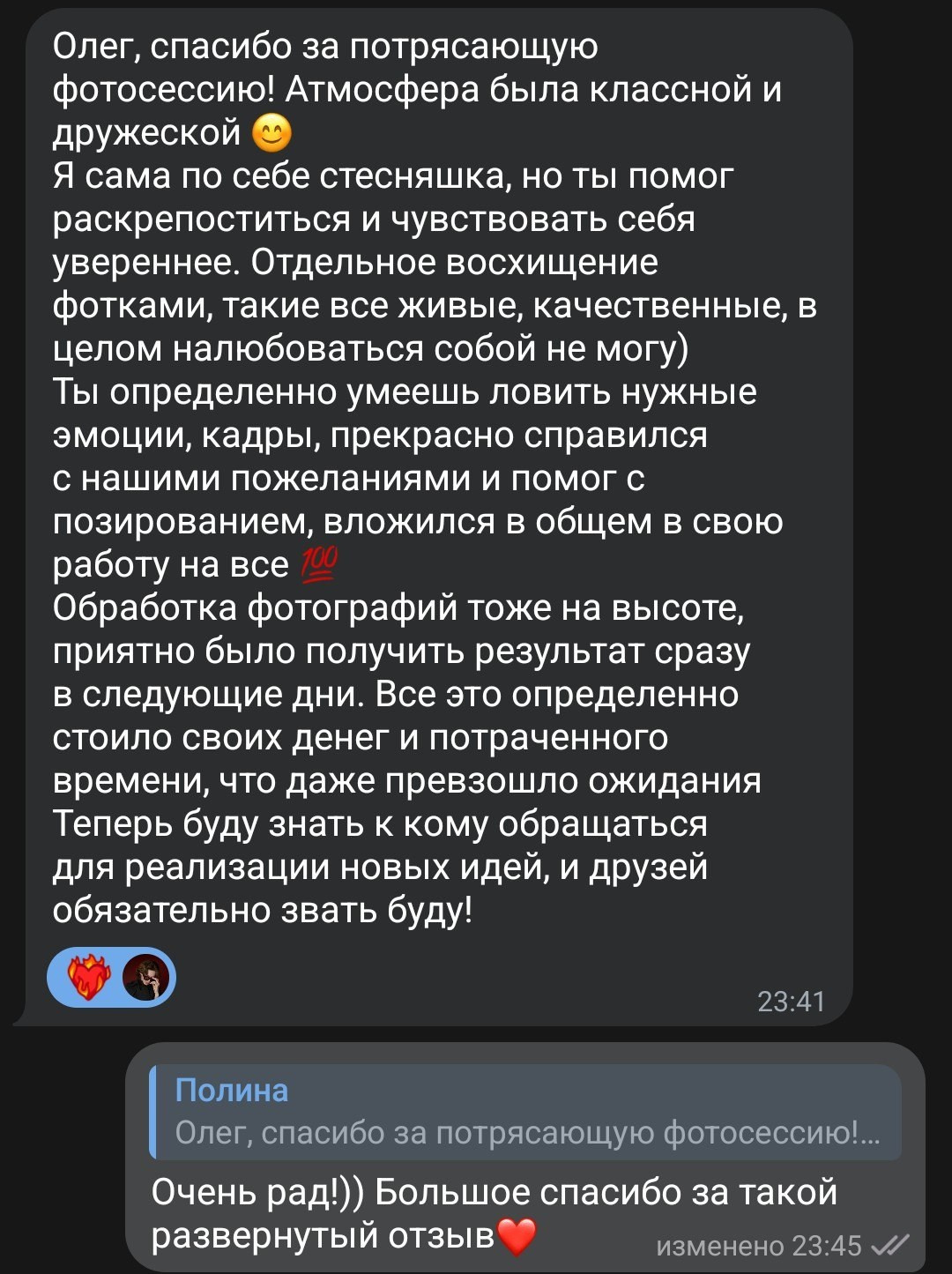Click the circular profile photo inside the reaction
The image size is (952, 1274).
coord(147,976)
